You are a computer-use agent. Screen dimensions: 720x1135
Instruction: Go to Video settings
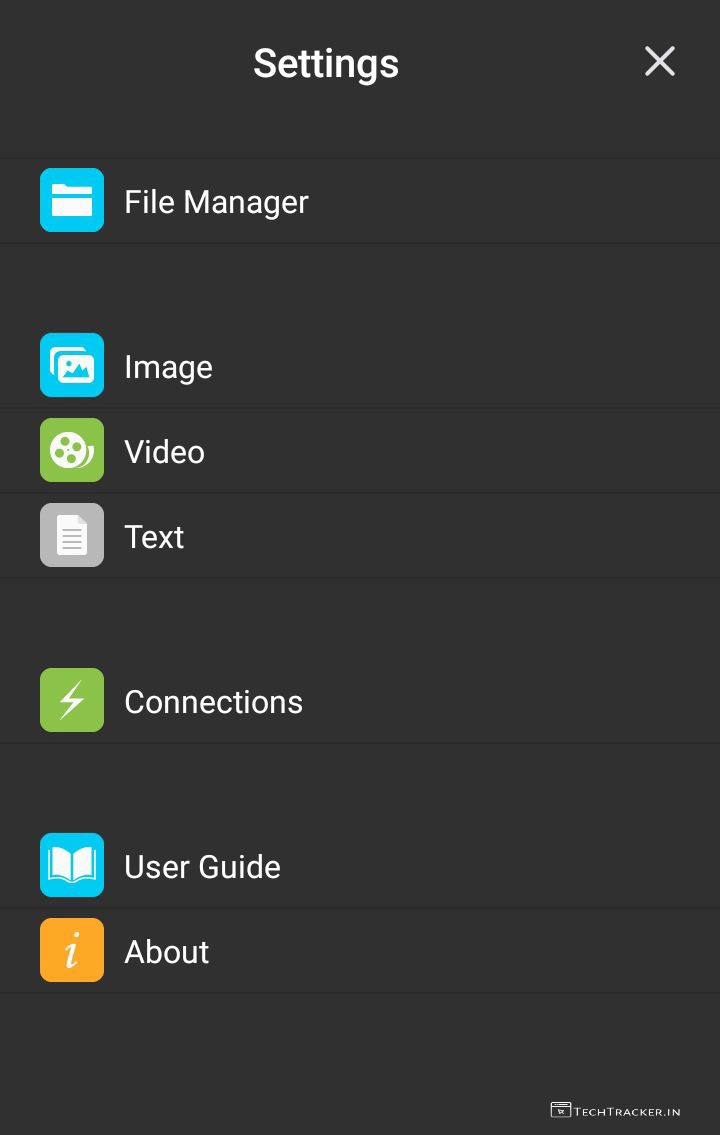point(164,451)
